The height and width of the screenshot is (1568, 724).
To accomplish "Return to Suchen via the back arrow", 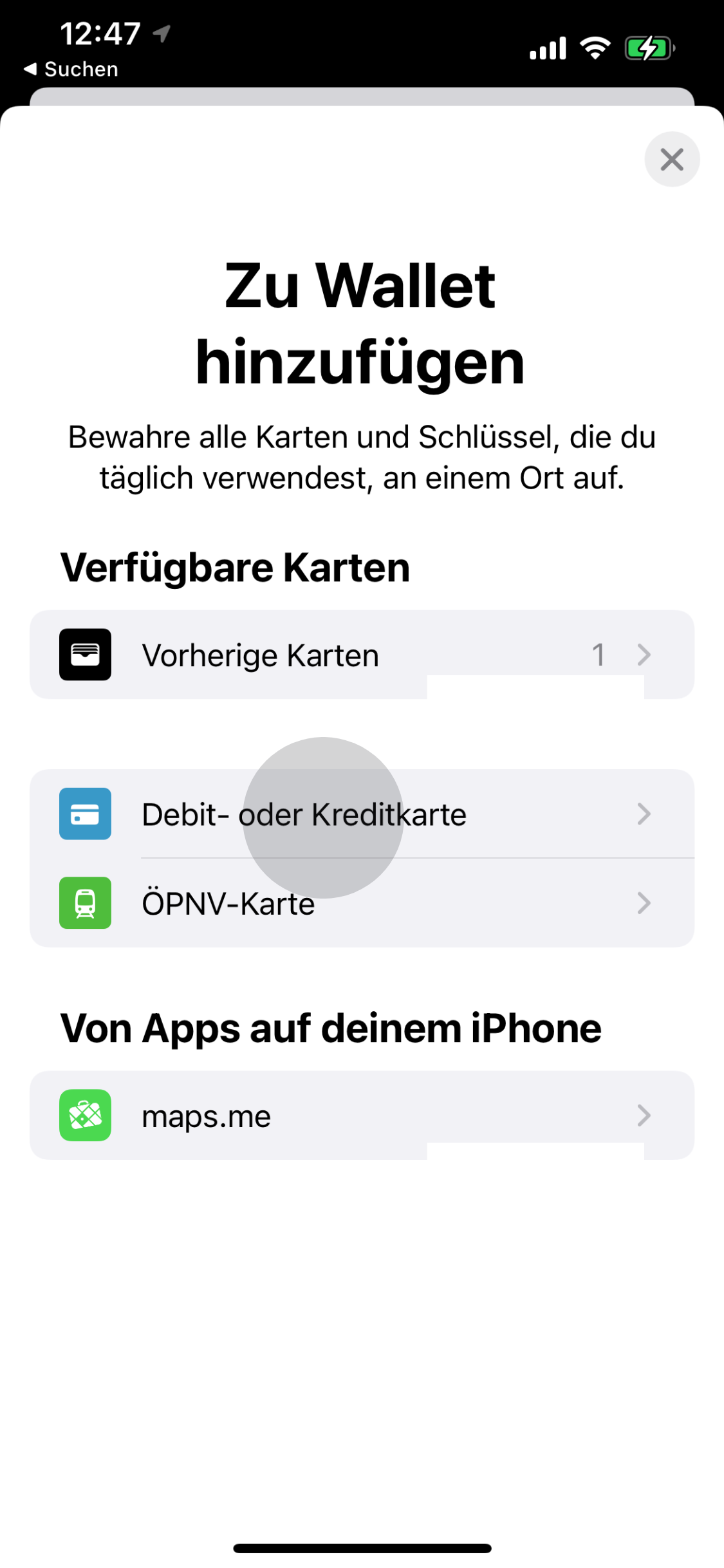I will (x=71, y=69).
